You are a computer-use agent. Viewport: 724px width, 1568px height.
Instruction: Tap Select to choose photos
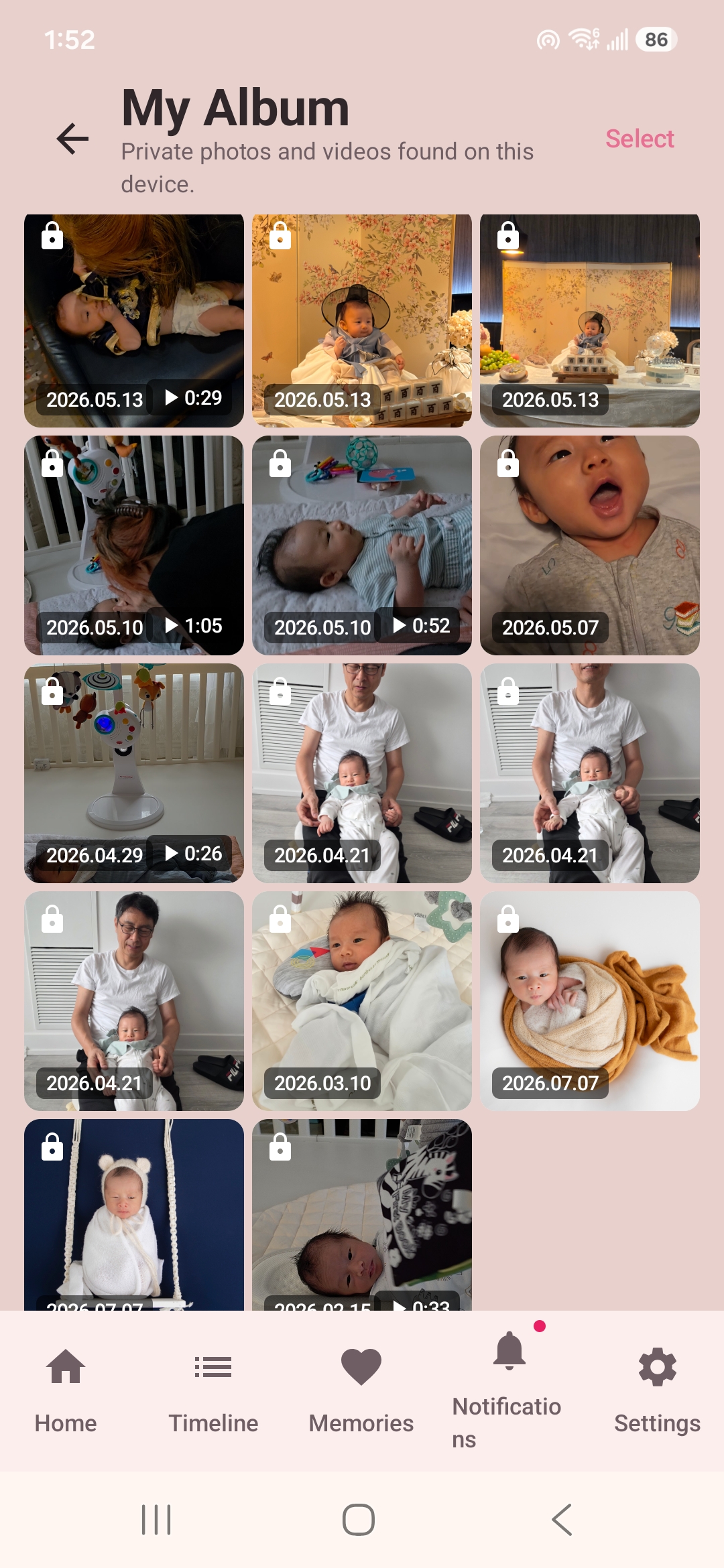[x=640, y=139]
